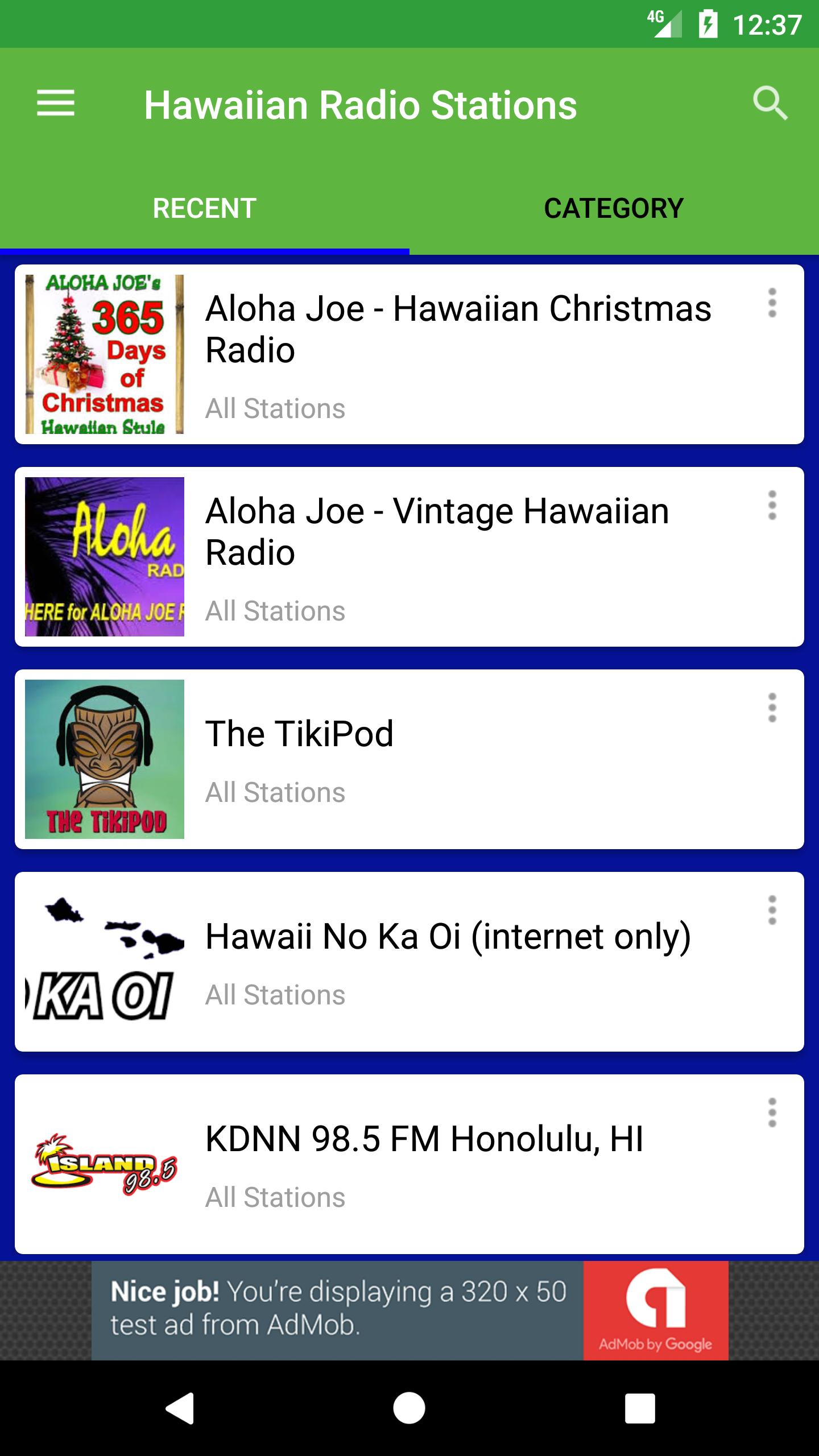Viewport: 819px width, 1456px height.
Task: Open overflow menu for KDNN 98.5 FM
Action: pos(772,1113)
